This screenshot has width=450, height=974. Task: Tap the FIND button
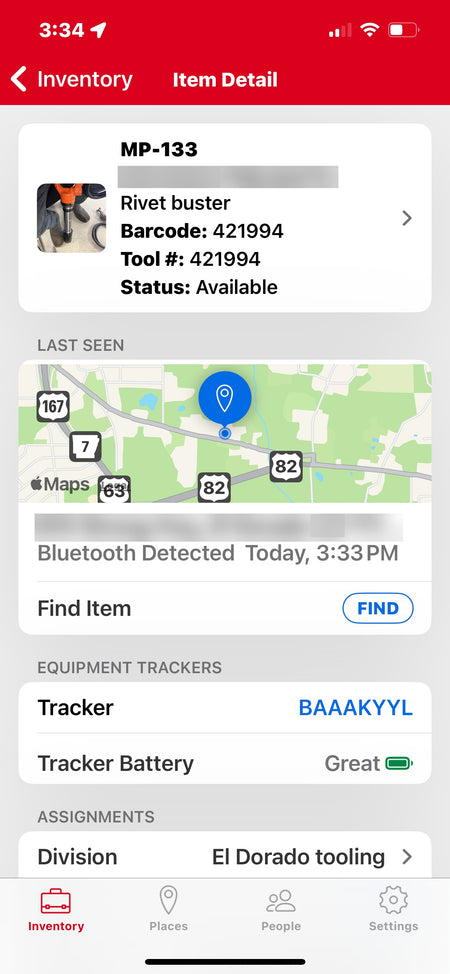[x=378, y=608]
